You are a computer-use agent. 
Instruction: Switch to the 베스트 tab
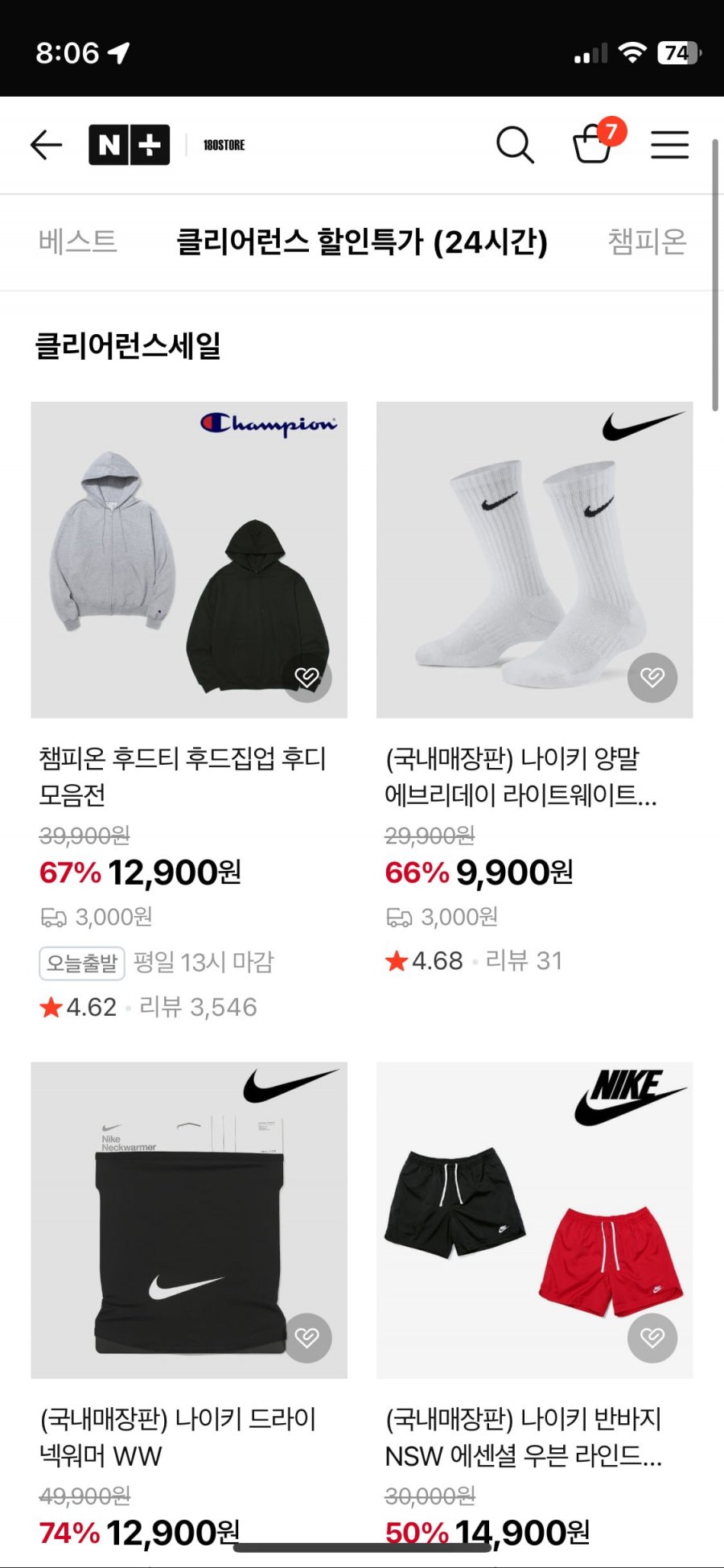[78, 241]
